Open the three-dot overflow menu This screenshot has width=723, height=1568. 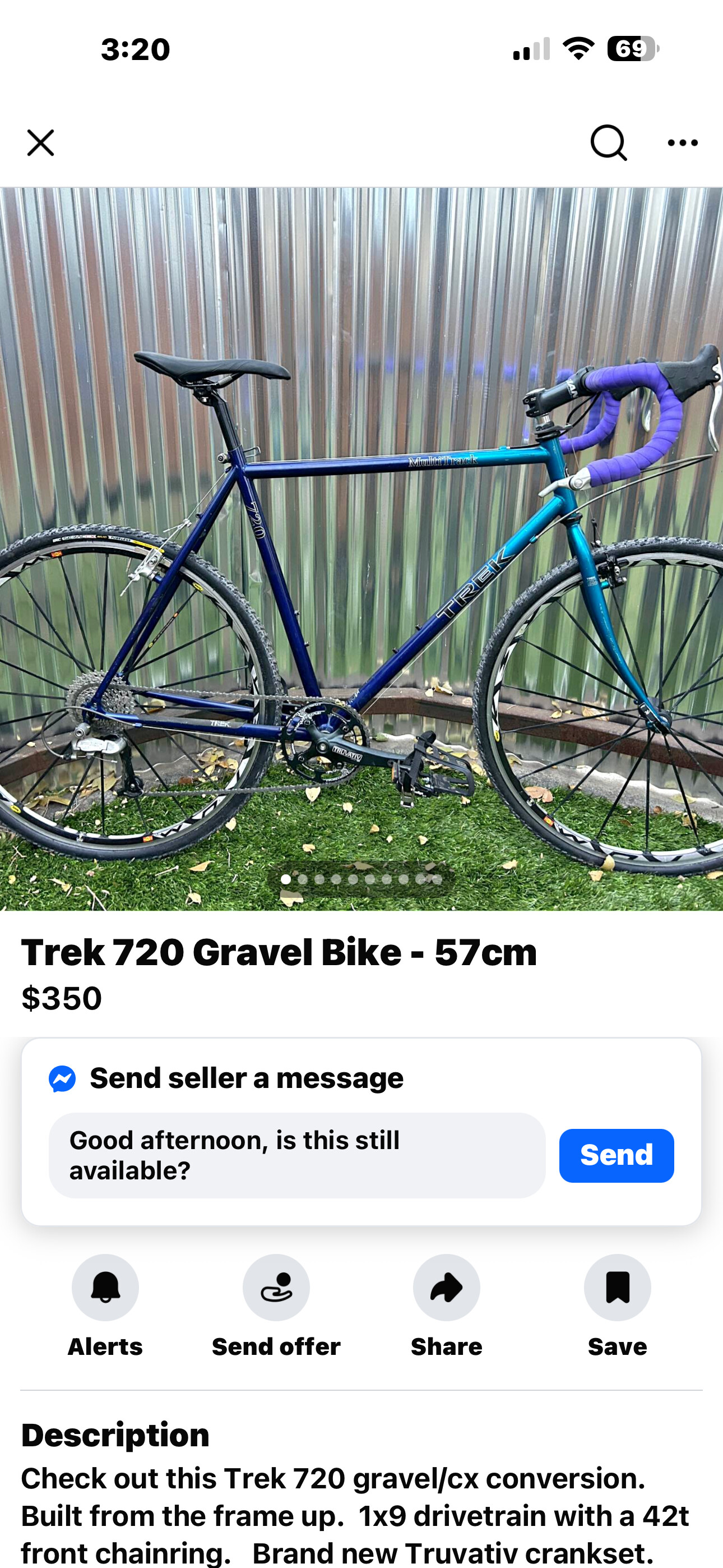[x=682, y=143]
